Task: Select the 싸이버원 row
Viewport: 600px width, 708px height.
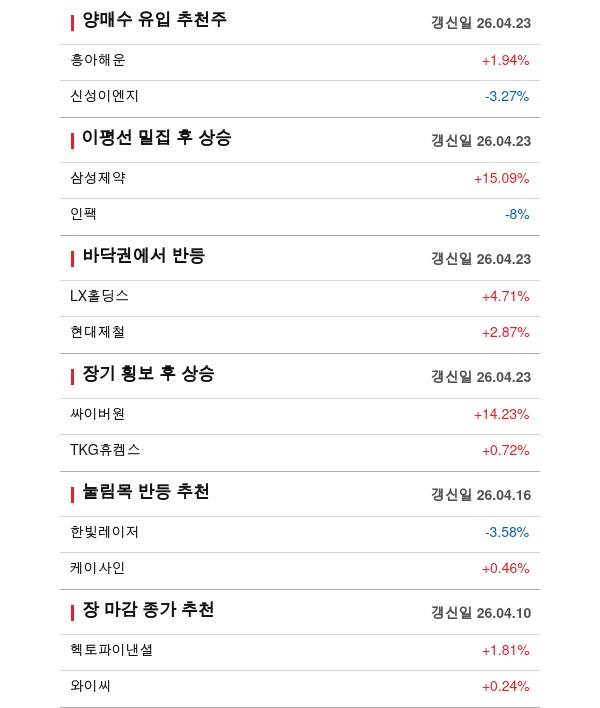Action: tap(98, 414)
